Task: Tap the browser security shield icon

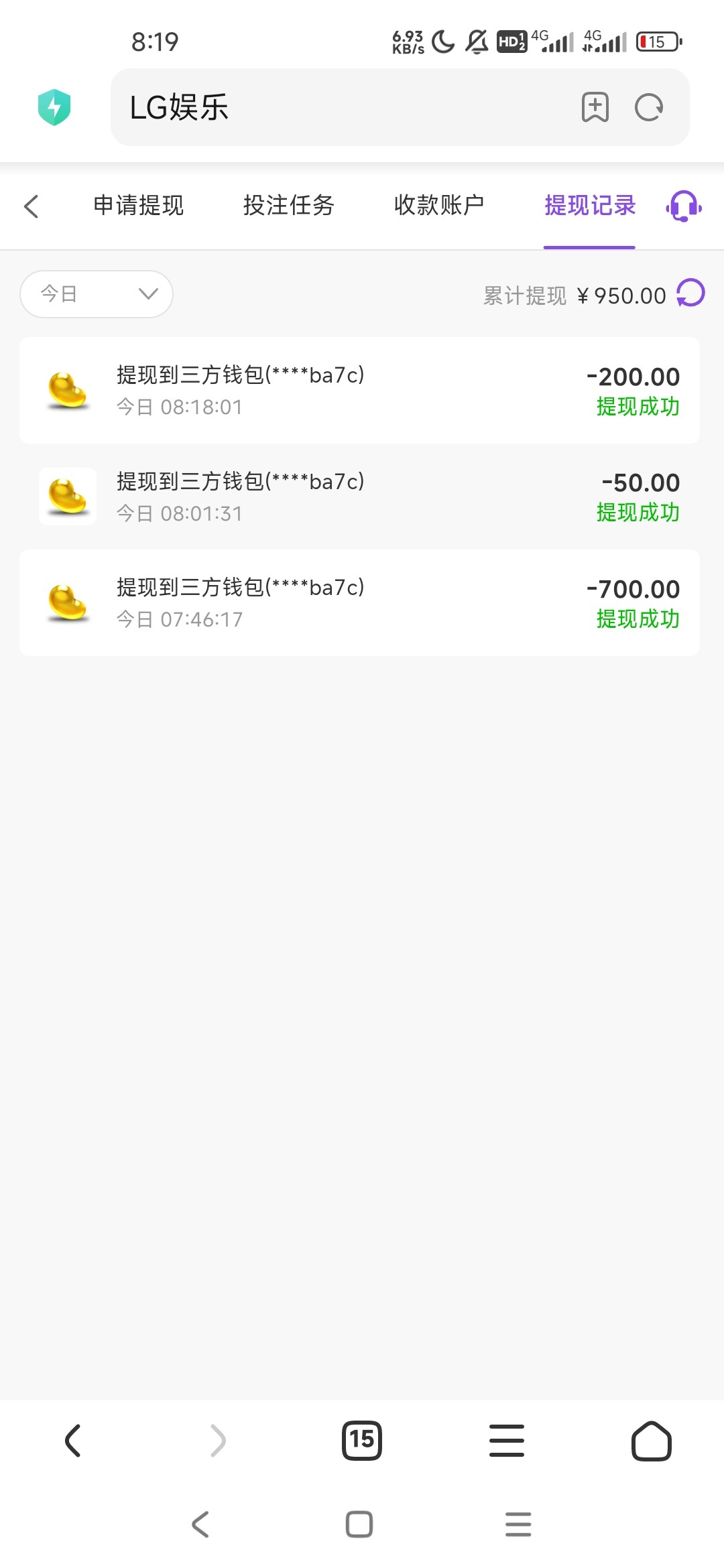Action: (x=54, y=107)
